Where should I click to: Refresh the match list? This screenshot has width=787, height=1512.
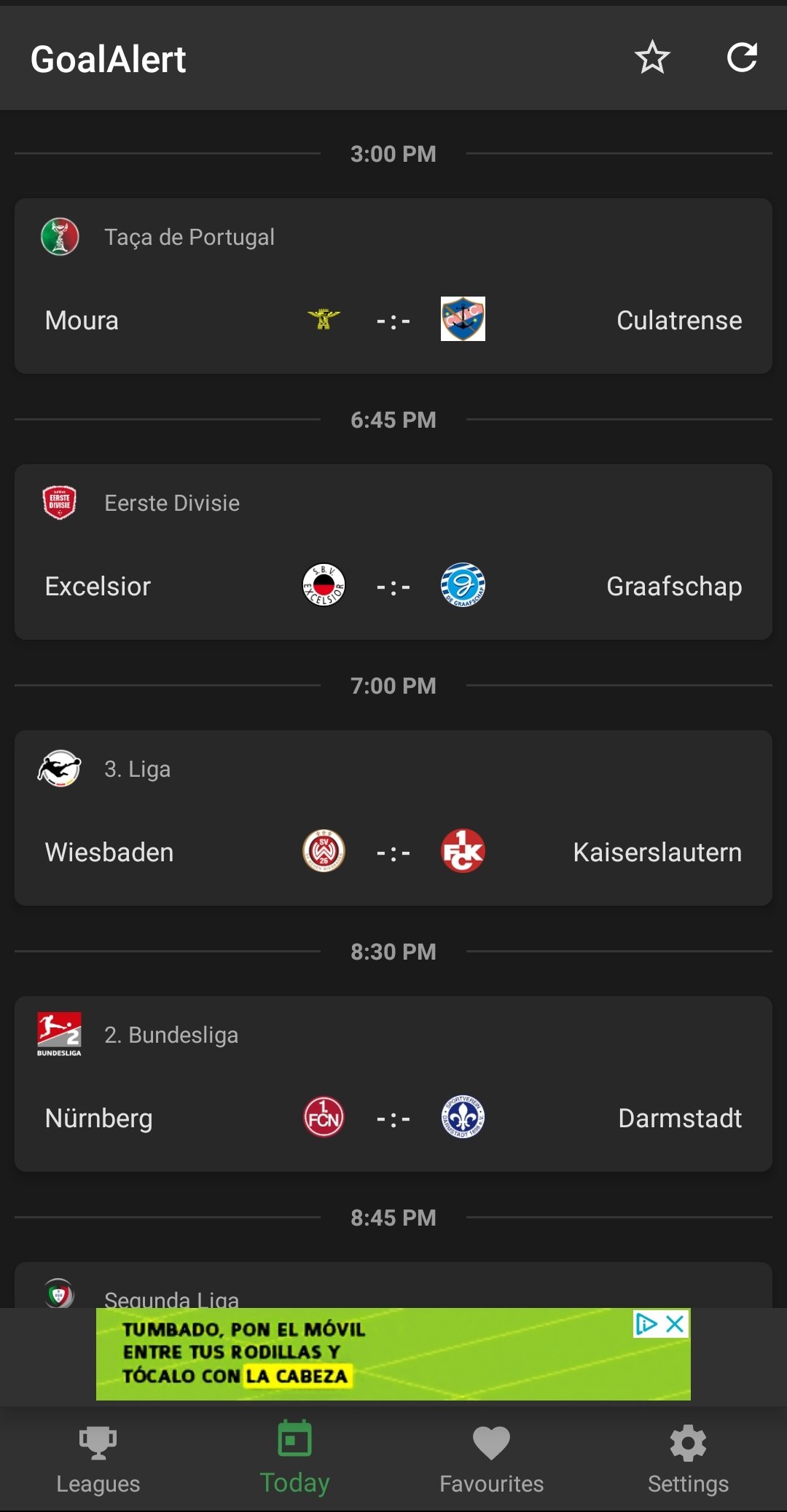pyautogui.click(x=742, y=58)
